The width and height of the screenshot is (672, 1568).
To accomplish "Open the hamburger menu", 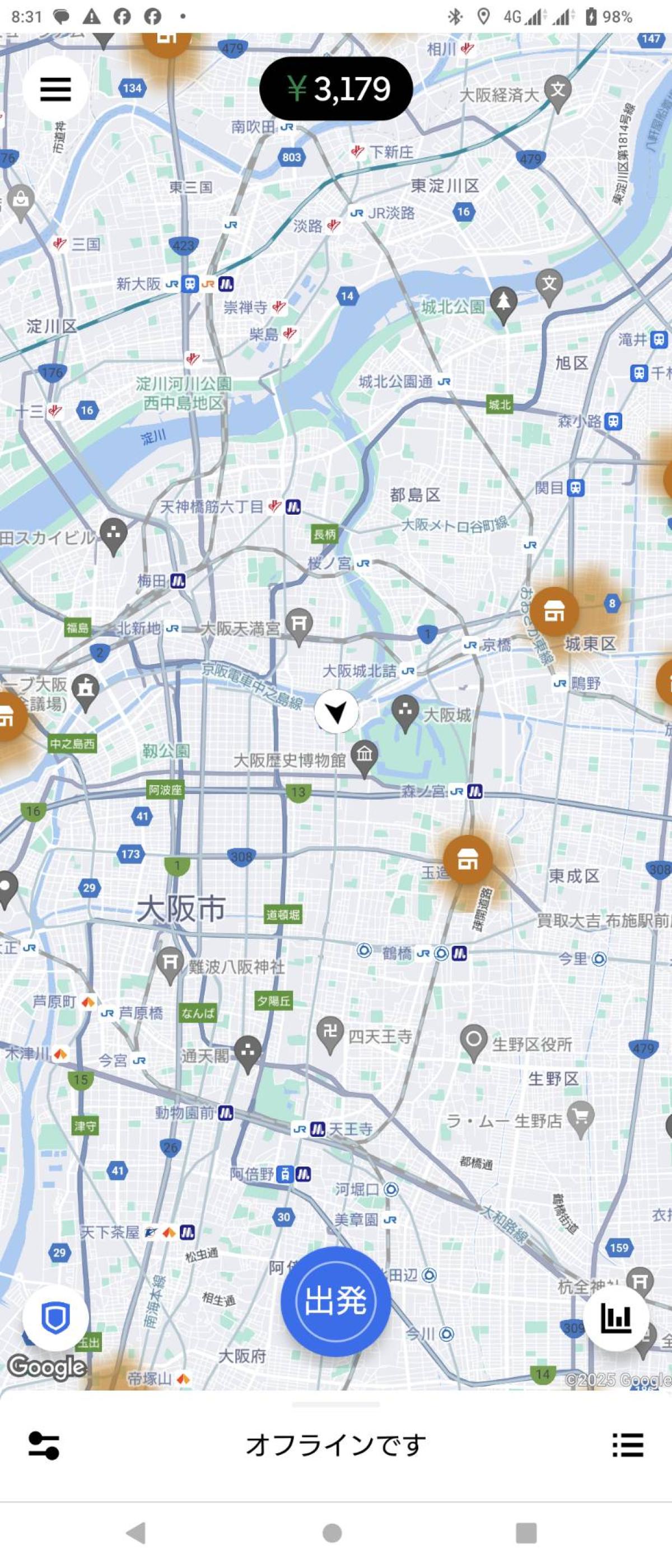I will pos(55,90).
